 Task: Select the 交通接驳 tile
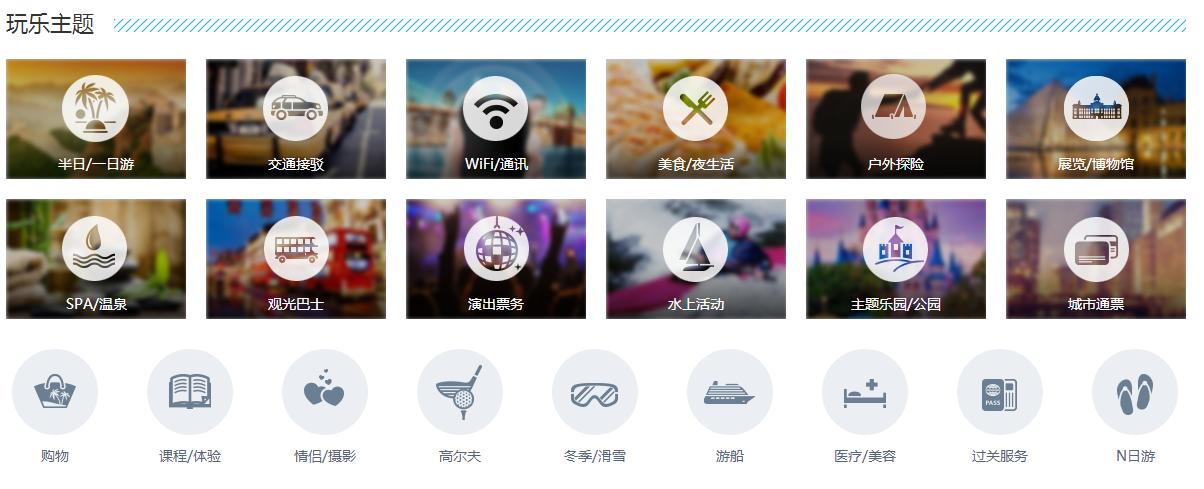tap(296, 119)
